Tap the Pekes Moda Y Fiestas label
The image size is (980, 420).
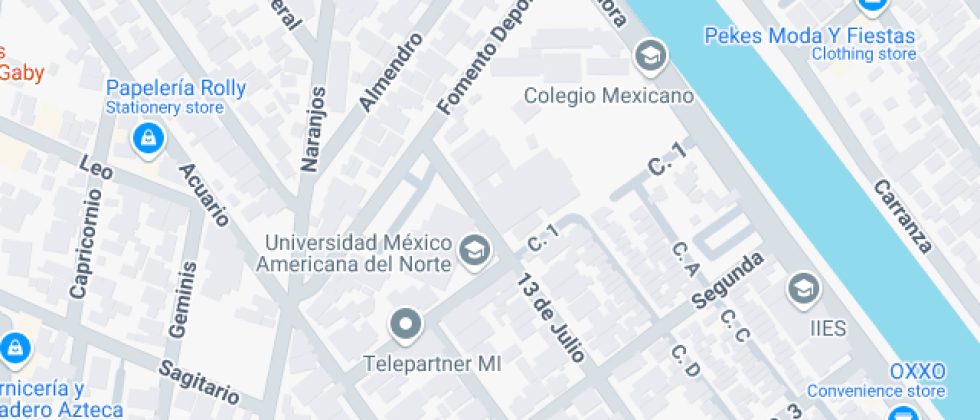pyautogui.click(x=809, y=35)
